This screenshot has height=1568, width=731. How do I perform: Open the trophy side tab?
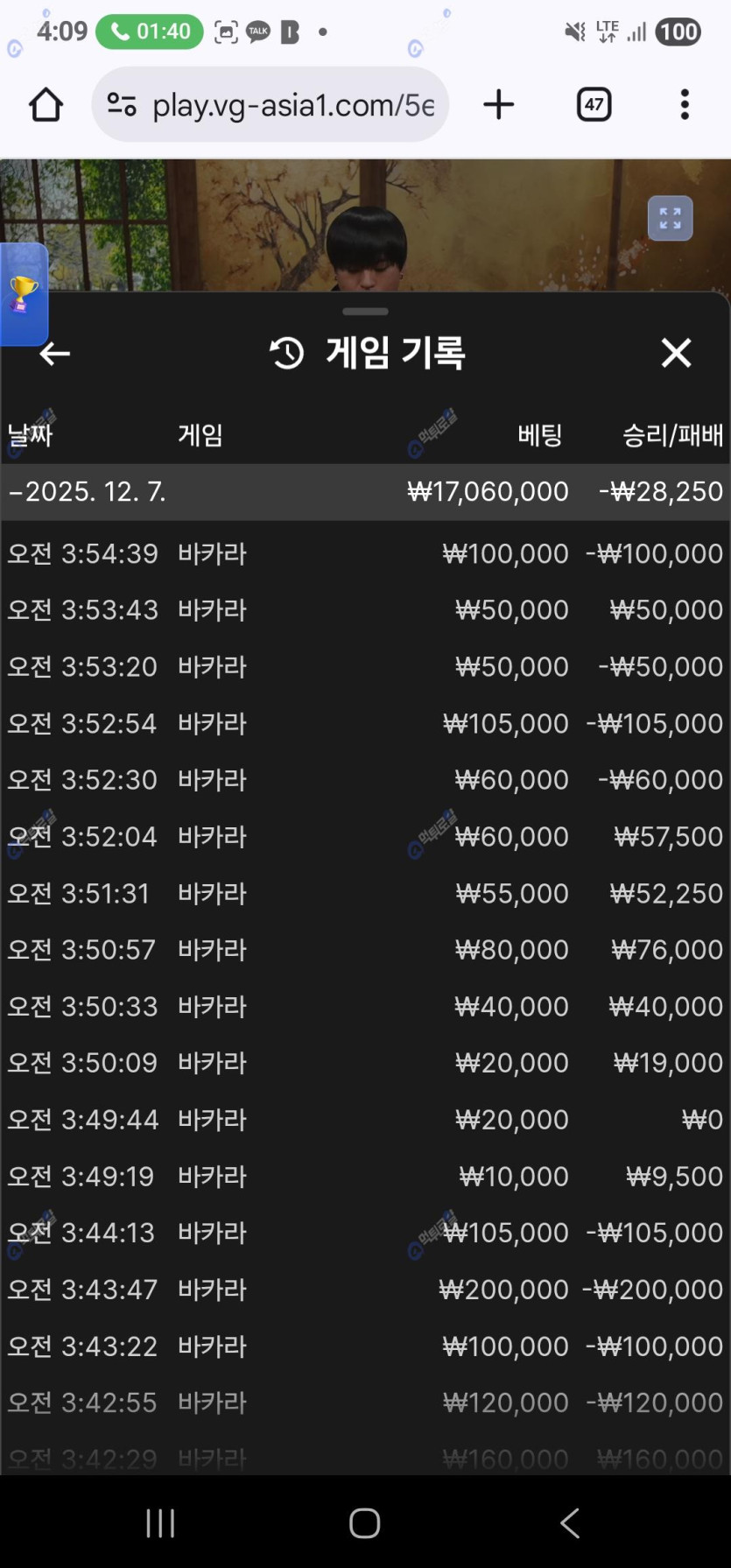point(23,295)
